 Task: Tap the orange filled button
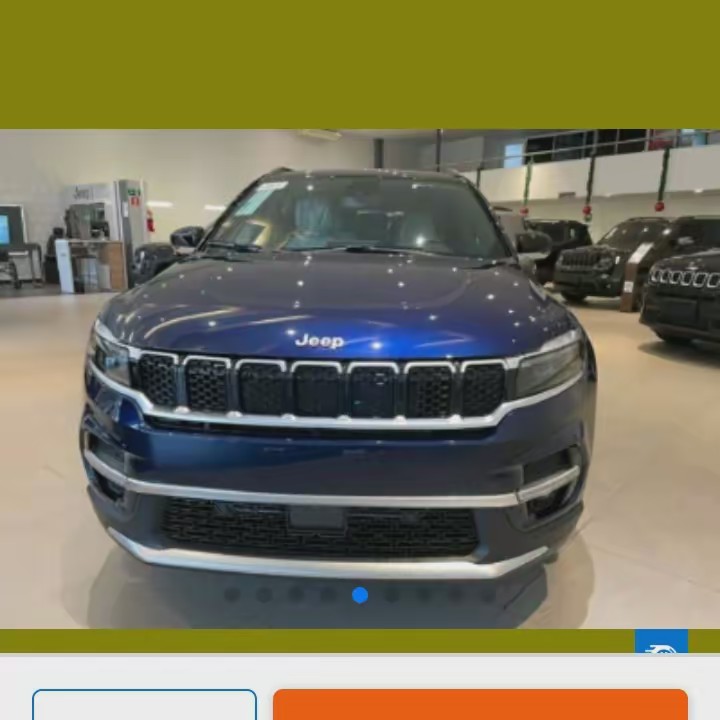pyautogui.click(x=480, y=705)
